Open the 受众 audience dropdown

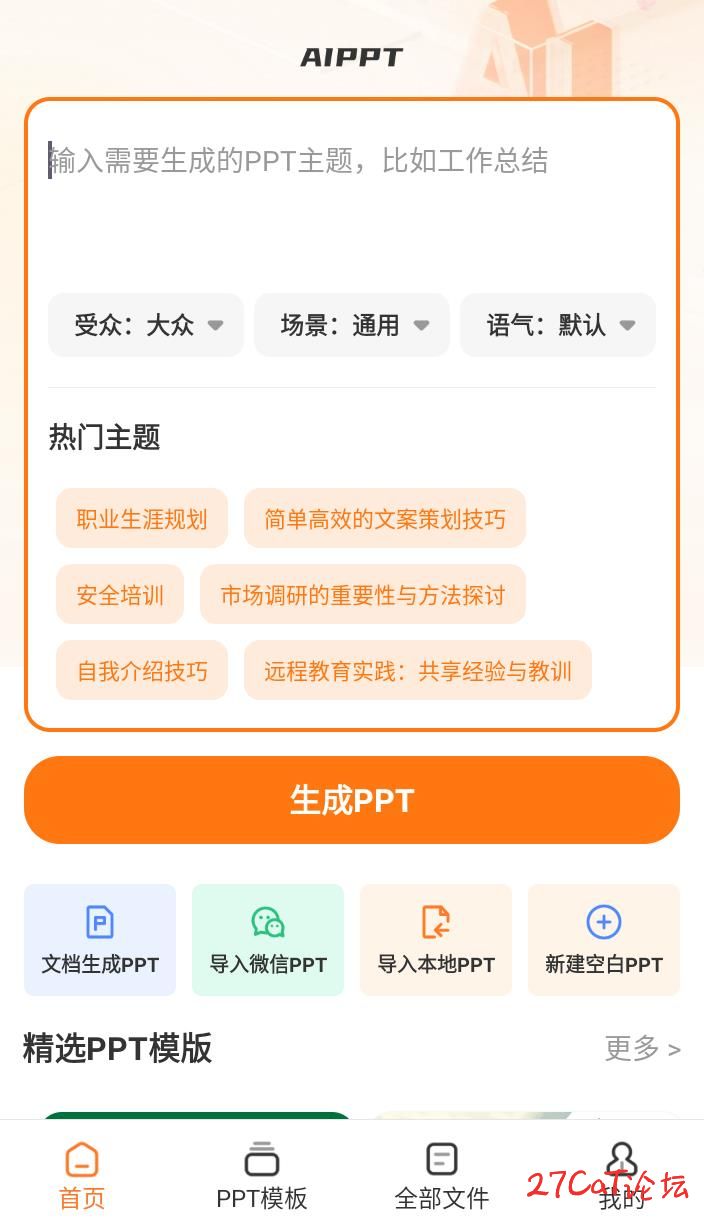pyautogui.click(x=146, y=325)
